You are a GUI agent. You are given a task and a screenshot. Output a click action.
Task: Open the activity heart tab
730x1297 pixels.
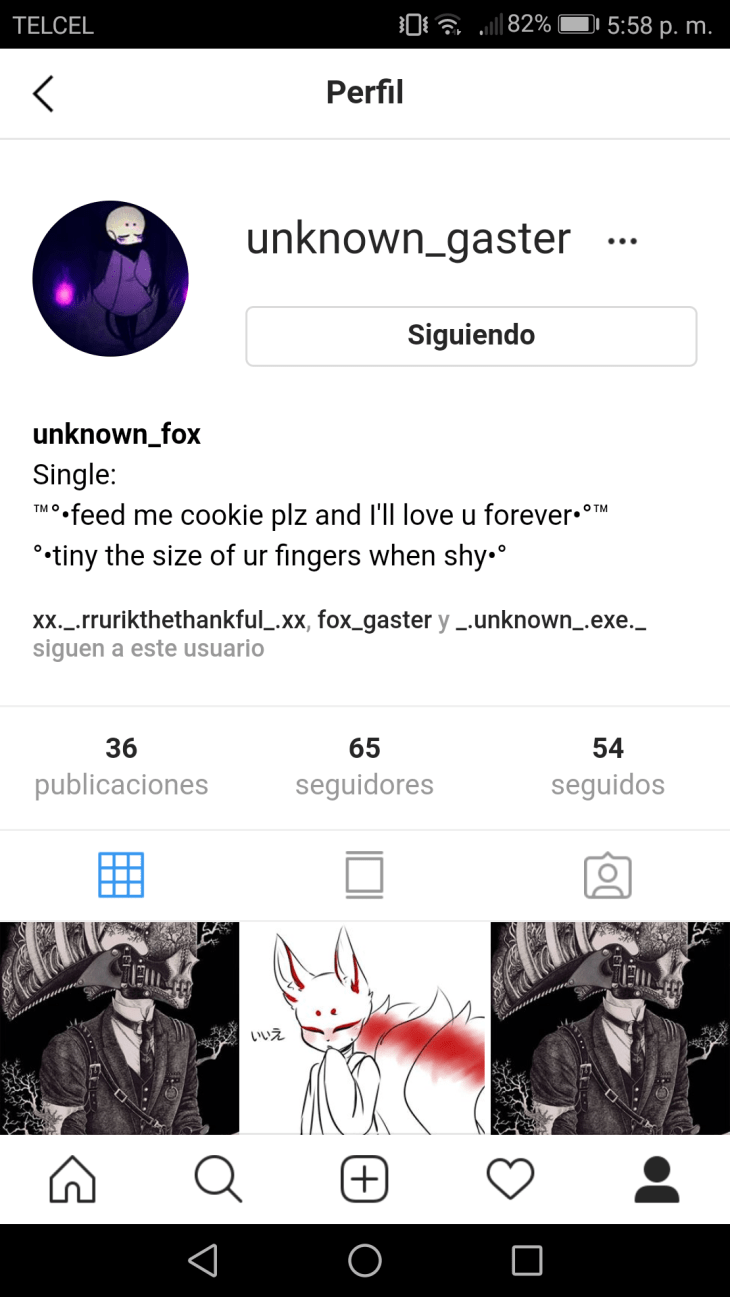(510, 1180)
